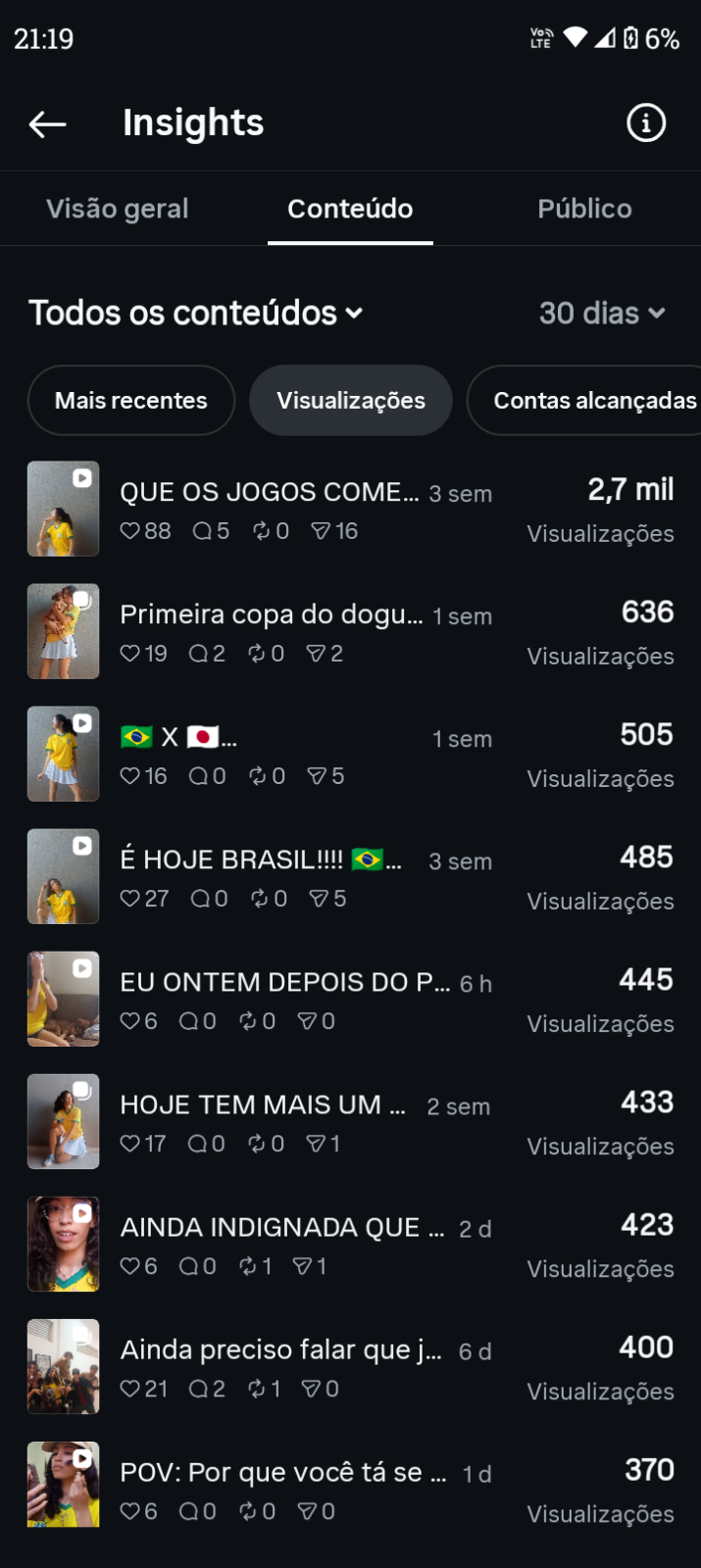Choose the Contas alcançadas chip

pyautogui.click(x=585, y=400)
